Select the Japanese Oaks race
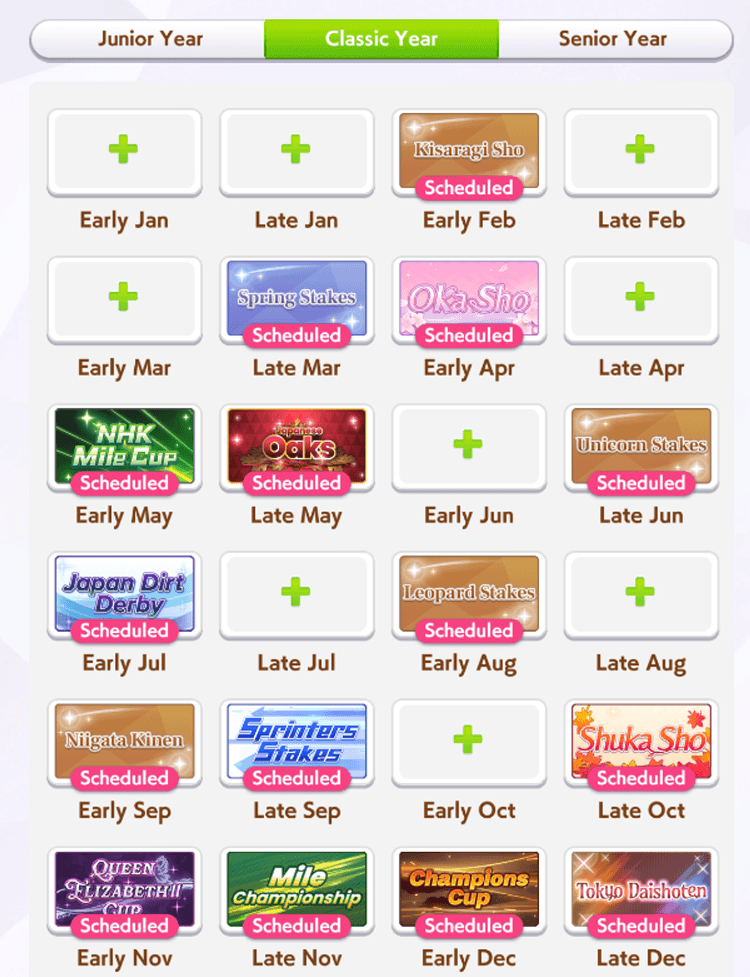Image resolution: width=750 pixels, height=977 pixels. point(296,445)
